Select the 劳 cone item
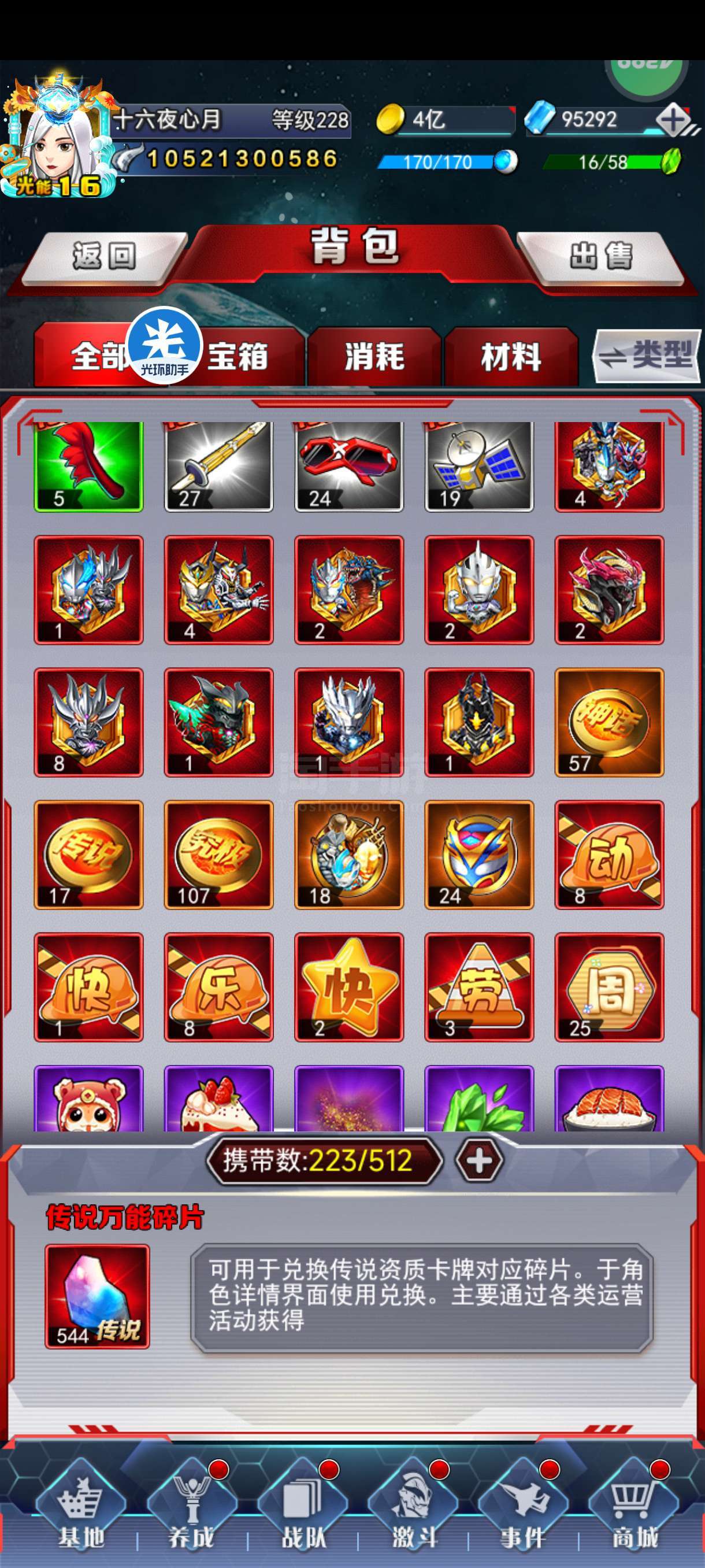 (x=478, y=988)
